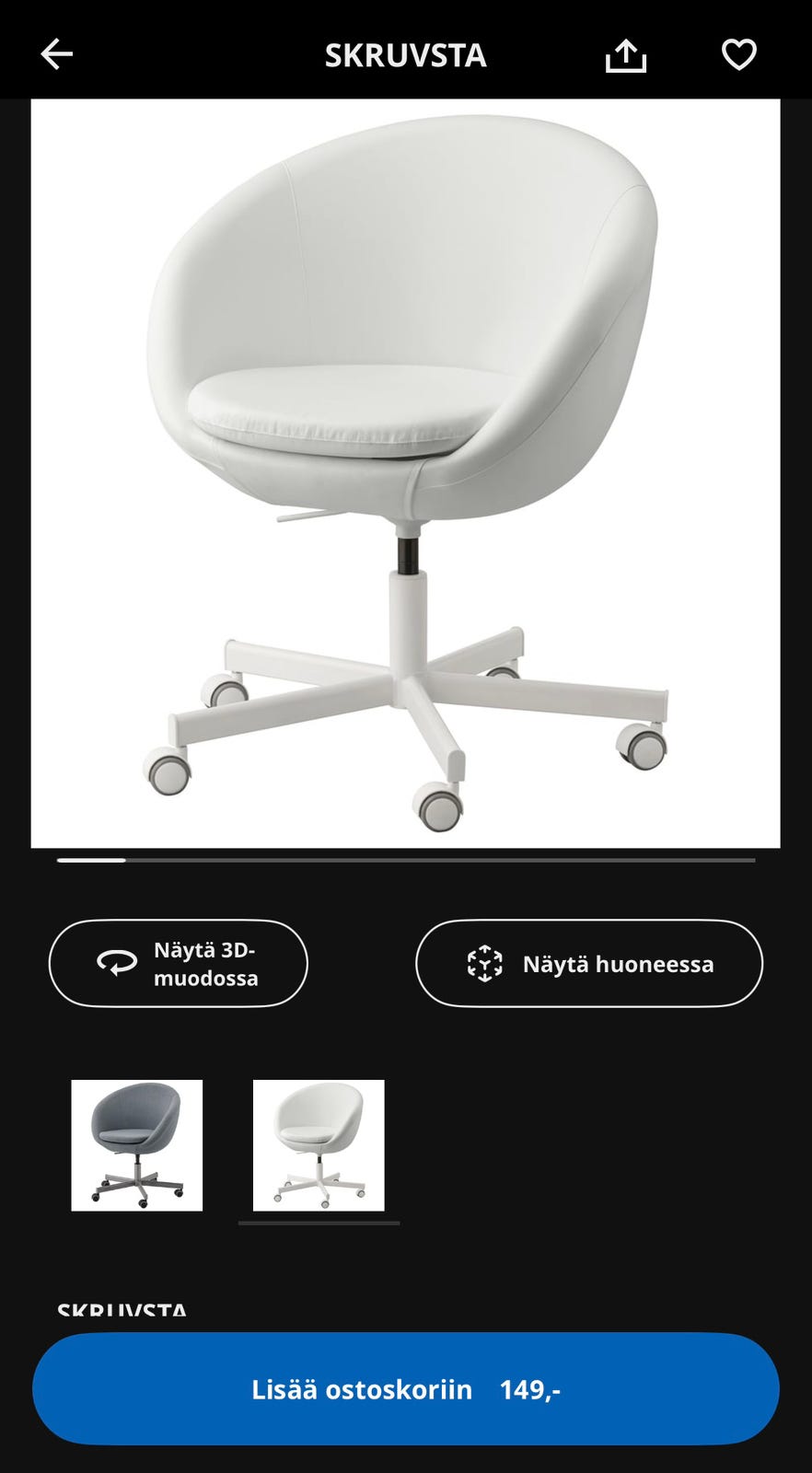812x1473 pixels.
Task: Select the grey chair variant thumbnail
Action: pyautogui.click(x=137, y=1145)
